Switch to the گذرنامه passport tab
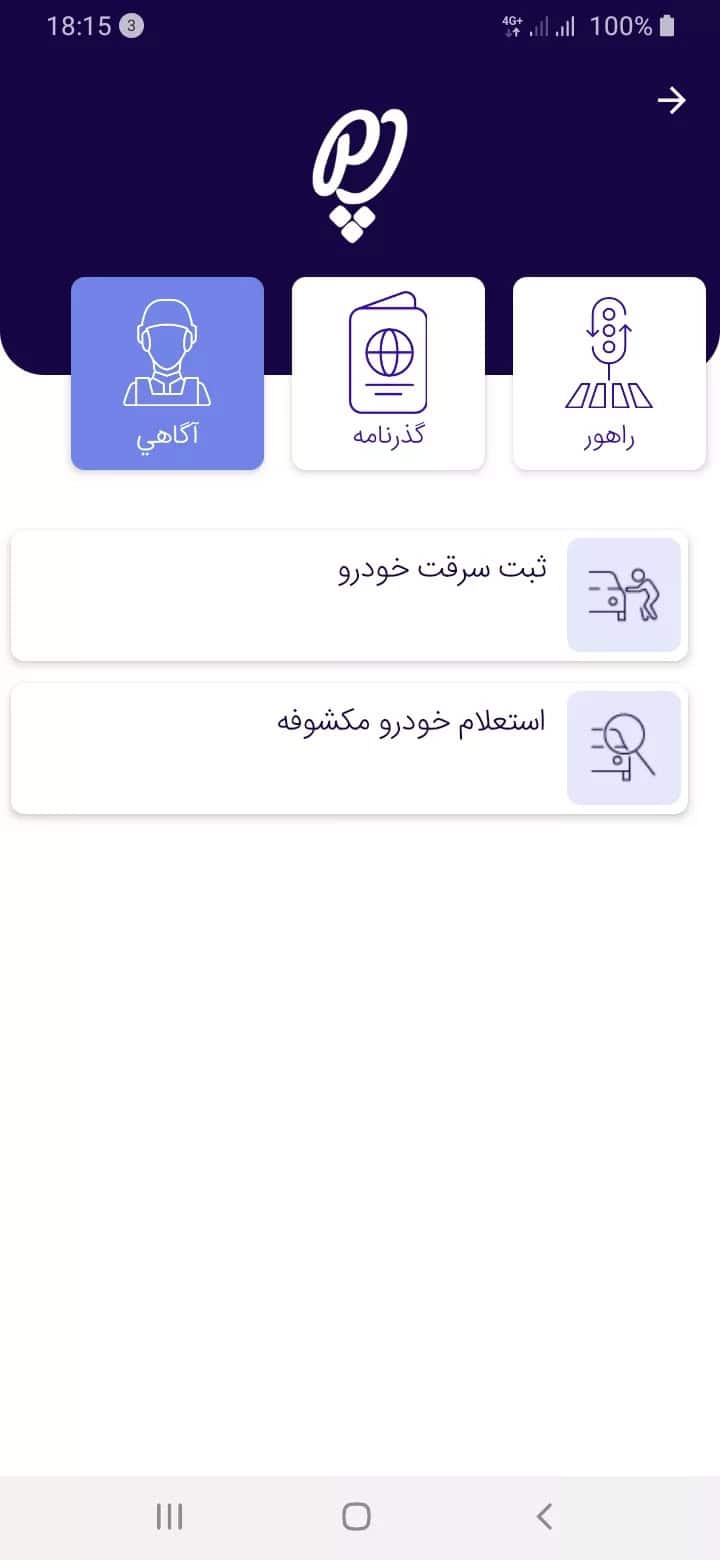This screenshot has width=720, height=1560. click(388, 373)
